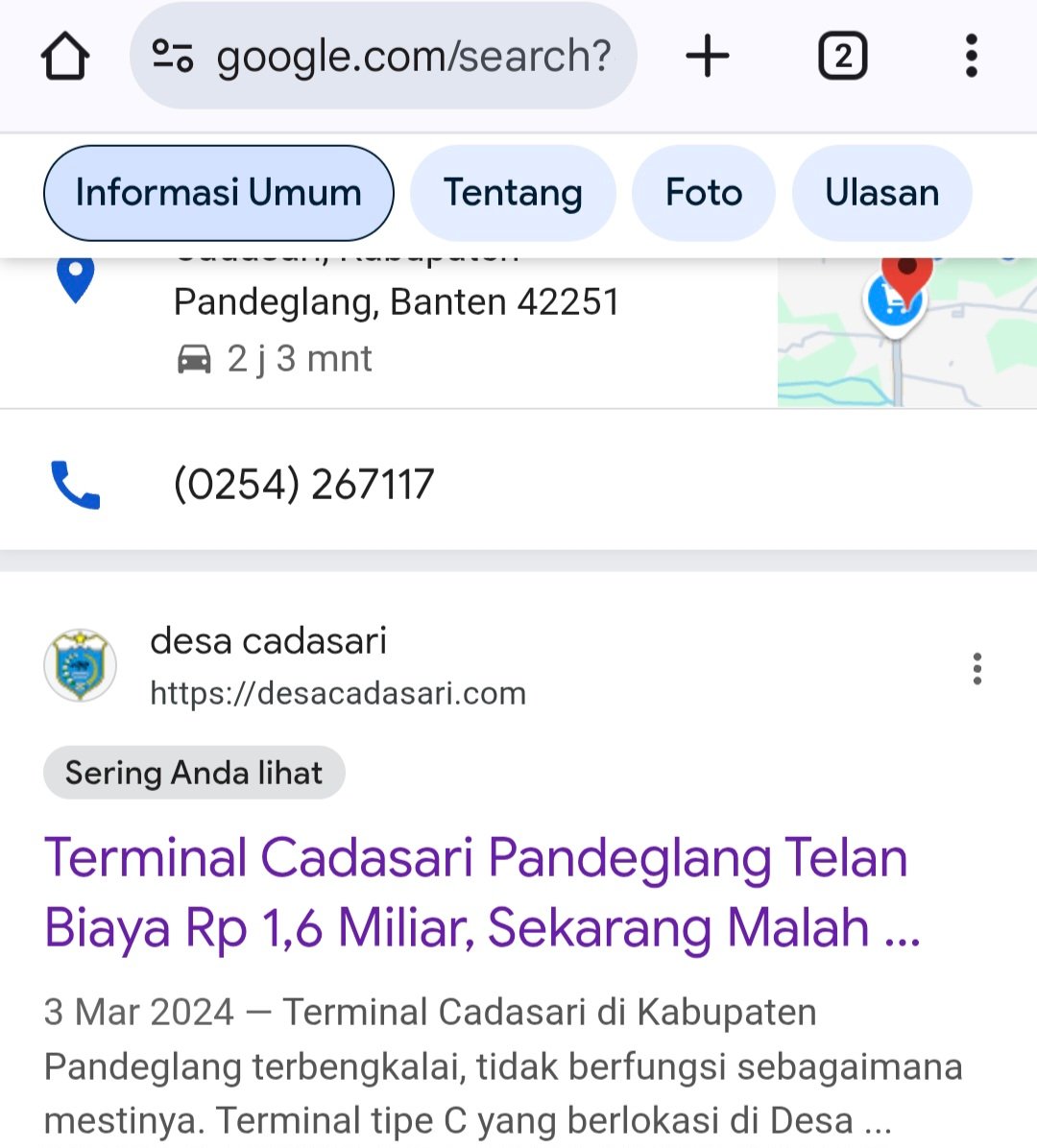Viewport: 1037px width, 1148px height.
Task: Switch to the Ulasan tab
Action: [881, 193]
